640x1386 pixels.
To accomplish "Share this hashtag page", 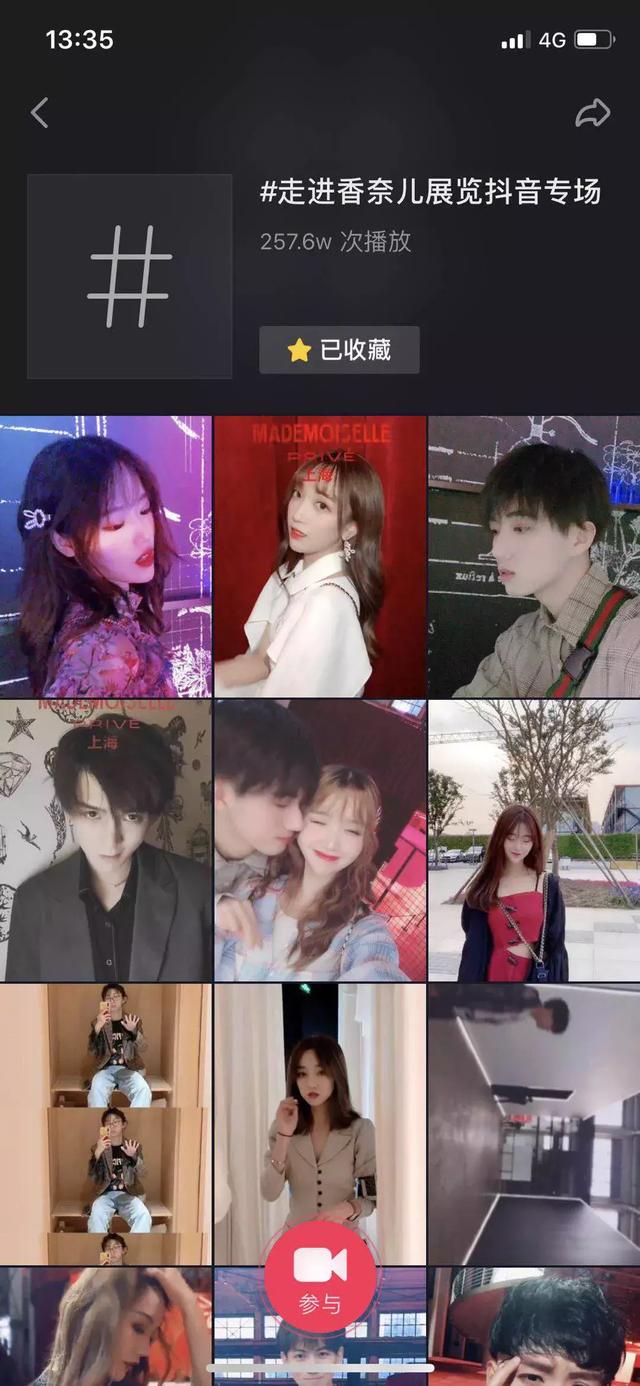I will tap(592, 113).
